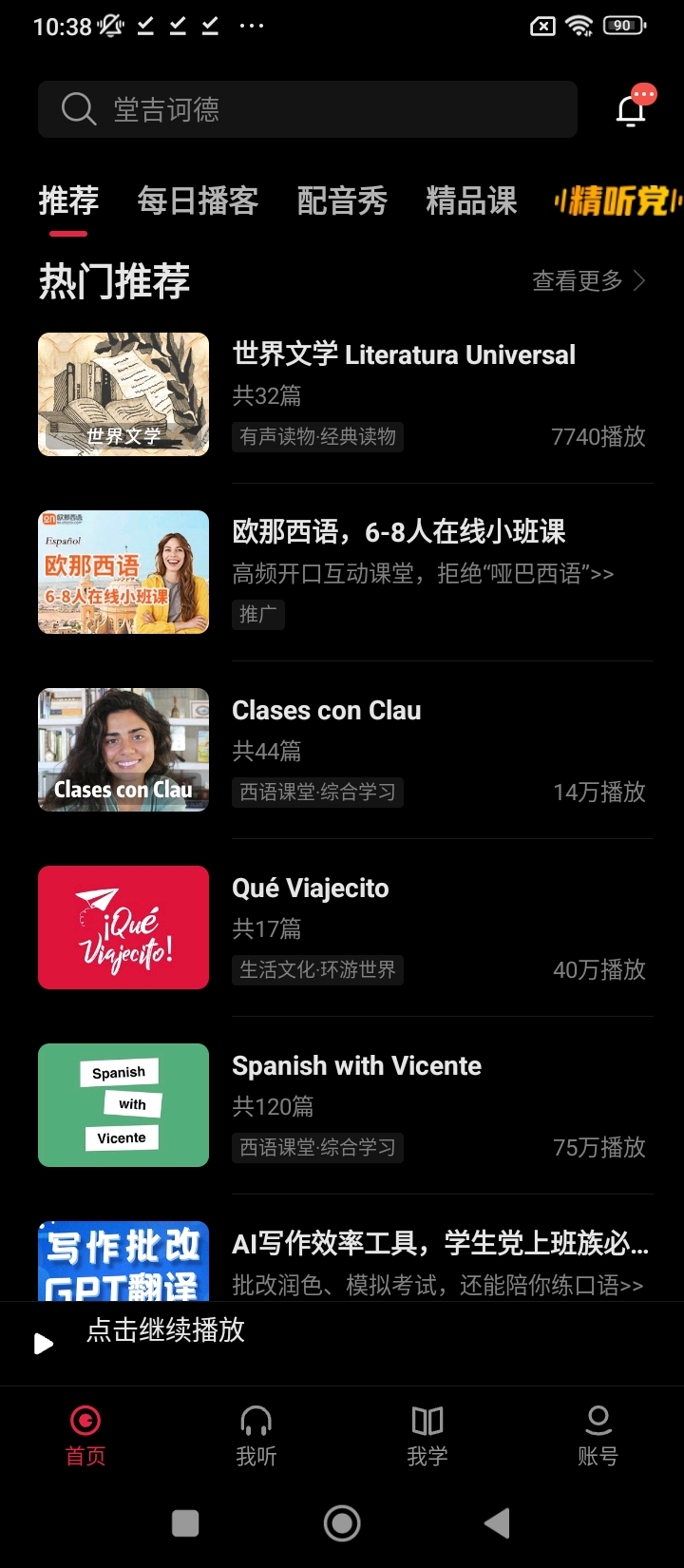Select the 精听党 tab
The width and height of the screenshot is (684, 1568).
(x=617, y=201)
